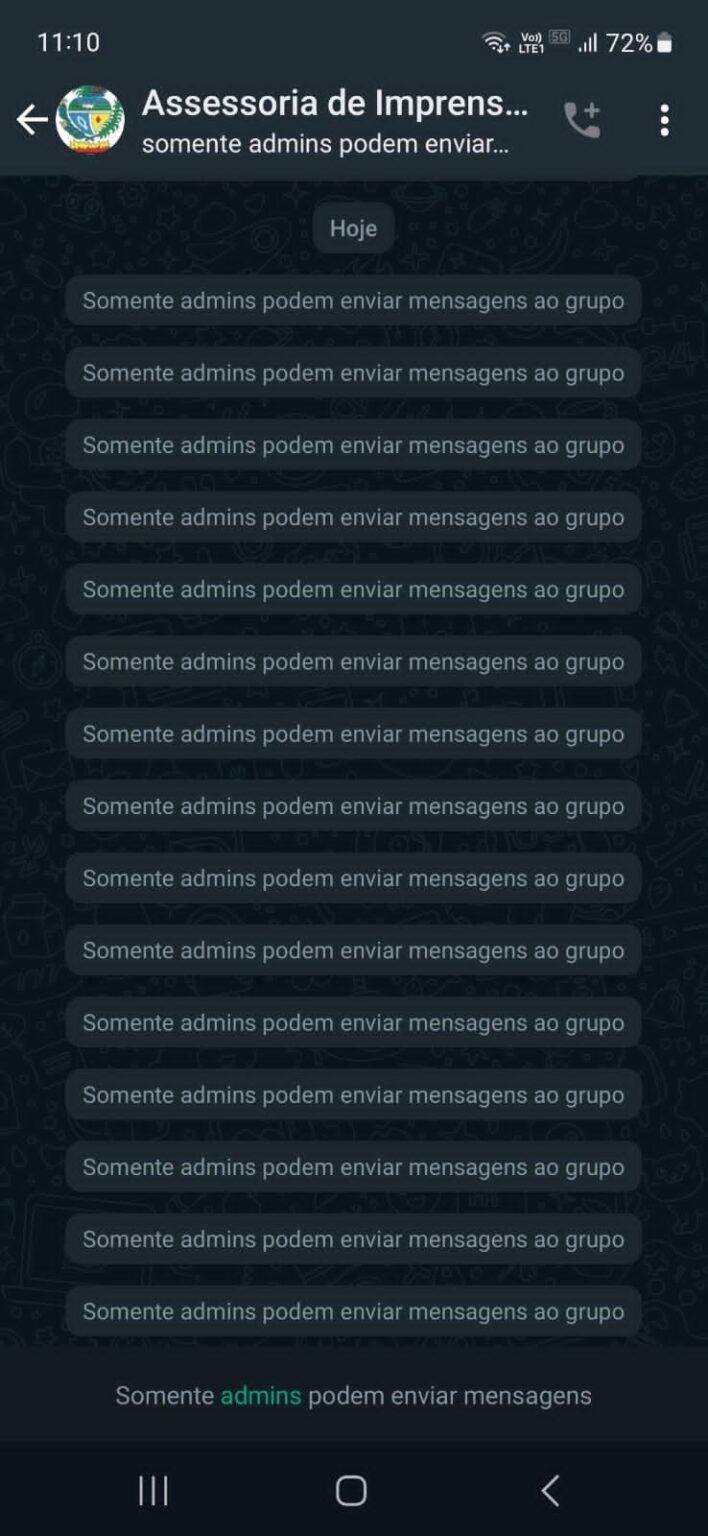
Task: Tap the green admins link
Action: click(x=261, y=1395)
